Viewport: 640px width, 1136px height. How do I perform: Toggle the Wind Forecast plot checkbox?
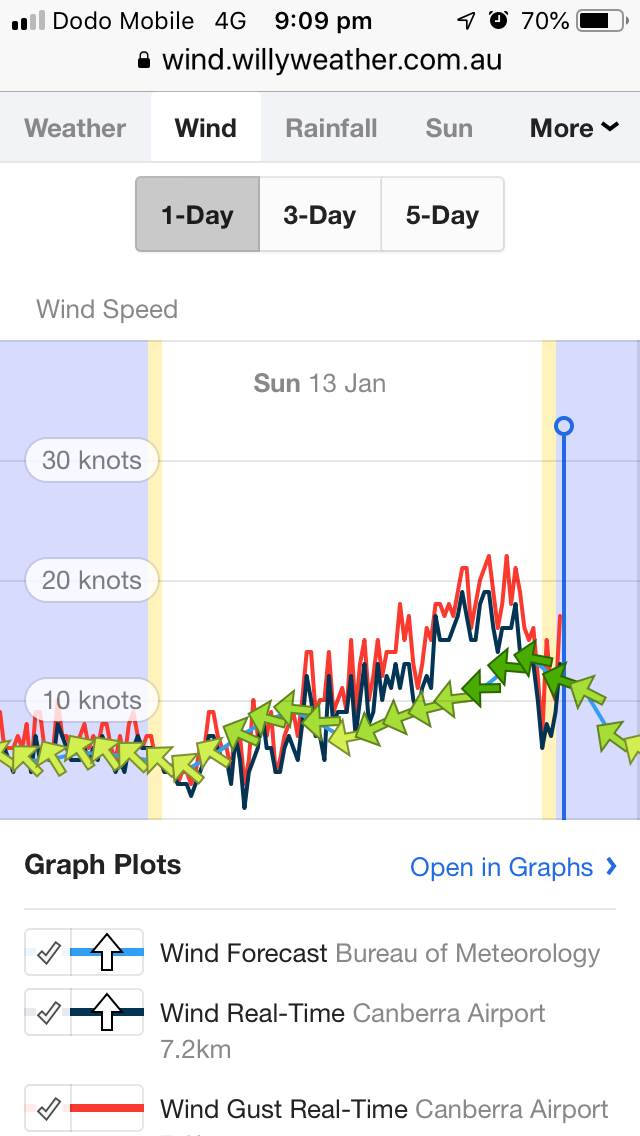[x=48, y=954]
